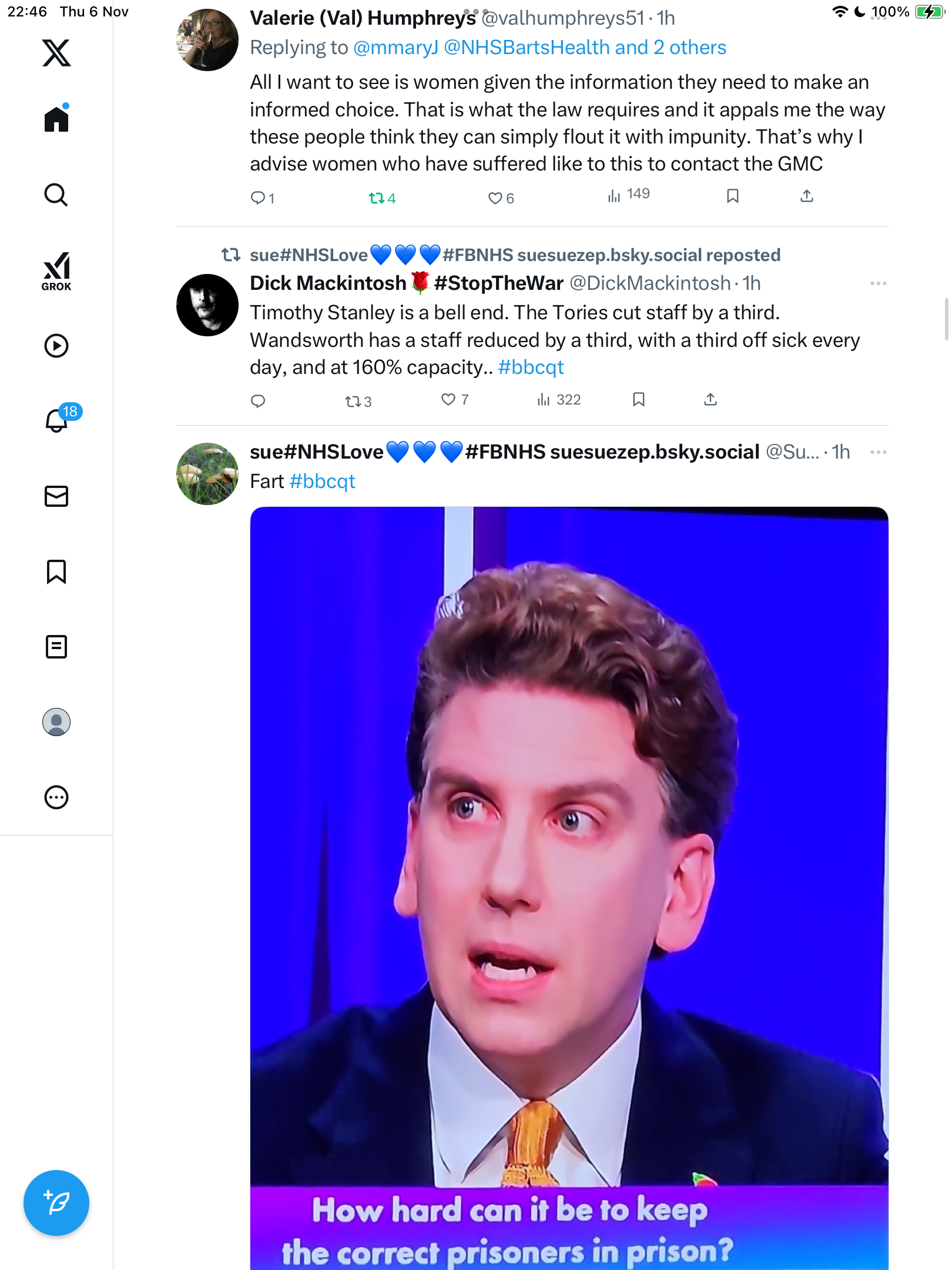Share Dick Mackintosh's post
The height and width of the screenshot is (1270, 952).
click(710, 400)
